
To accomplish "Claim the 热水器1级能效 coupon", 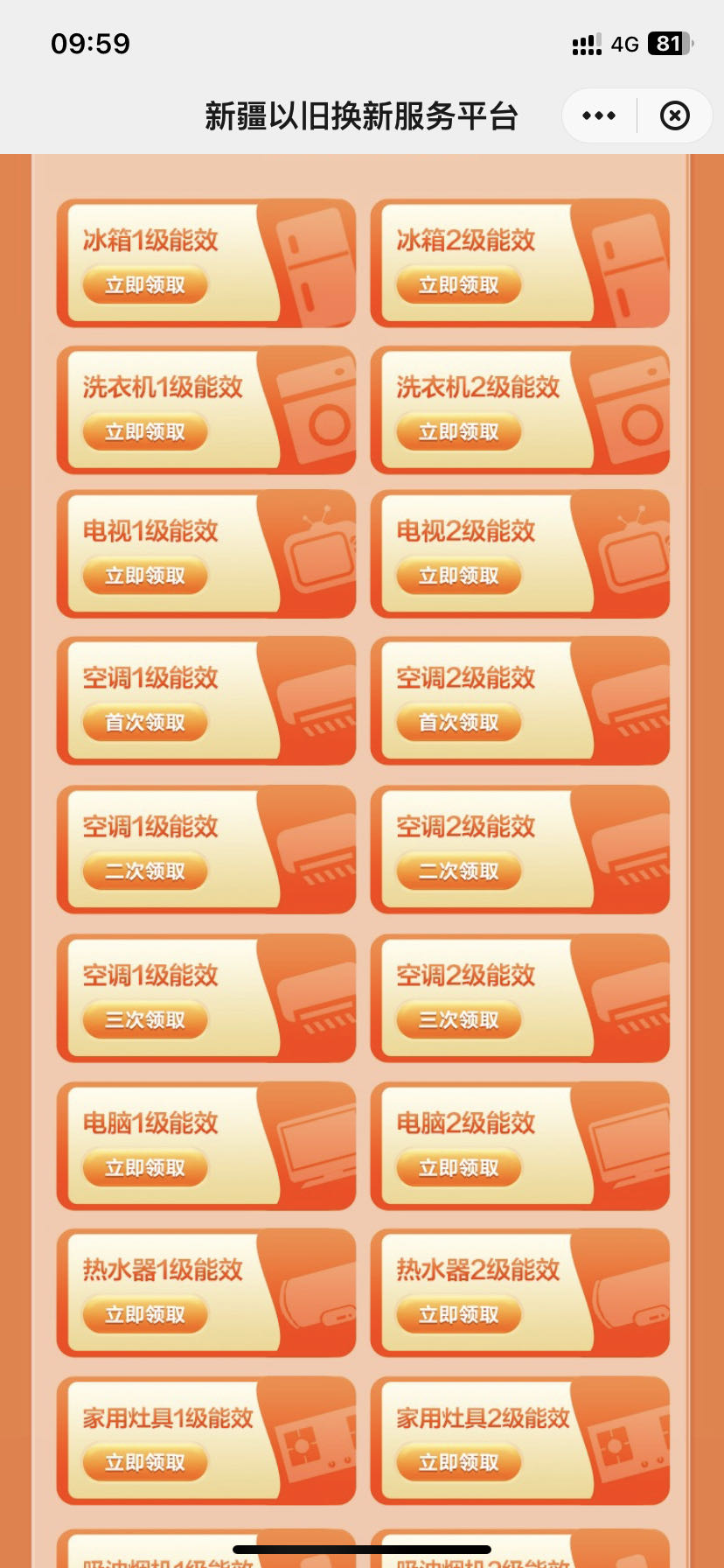I will pyautogui.click(x=145, y=1315).
